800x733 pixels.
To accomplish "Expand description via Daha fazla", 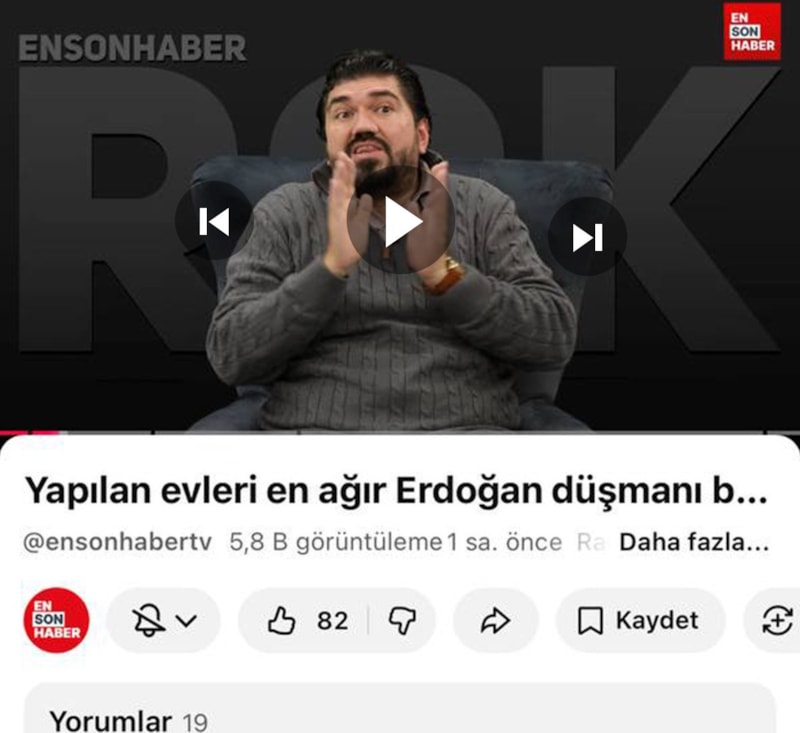I will (693, 543).
